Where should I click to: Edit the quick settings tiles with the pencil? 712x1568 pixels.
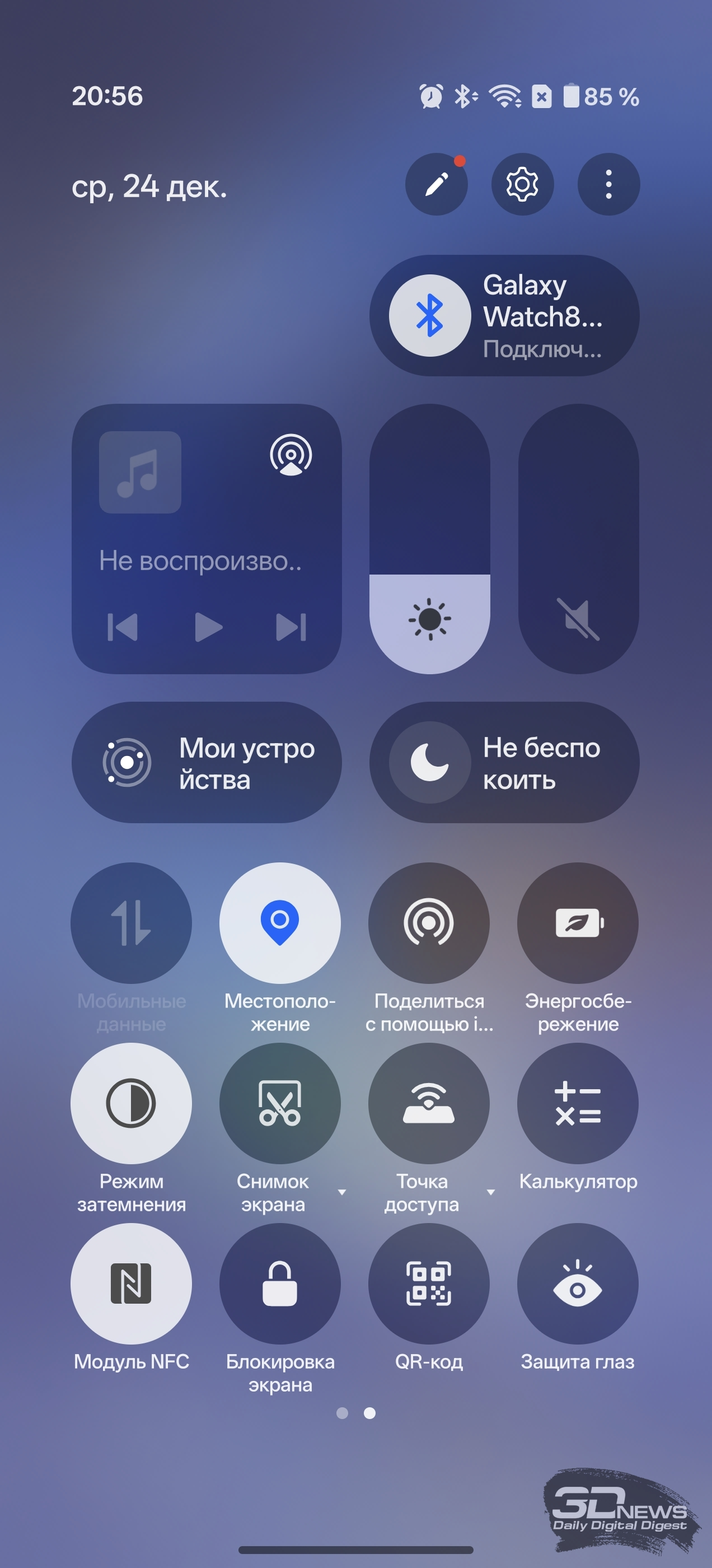click(x=437, y=184)
